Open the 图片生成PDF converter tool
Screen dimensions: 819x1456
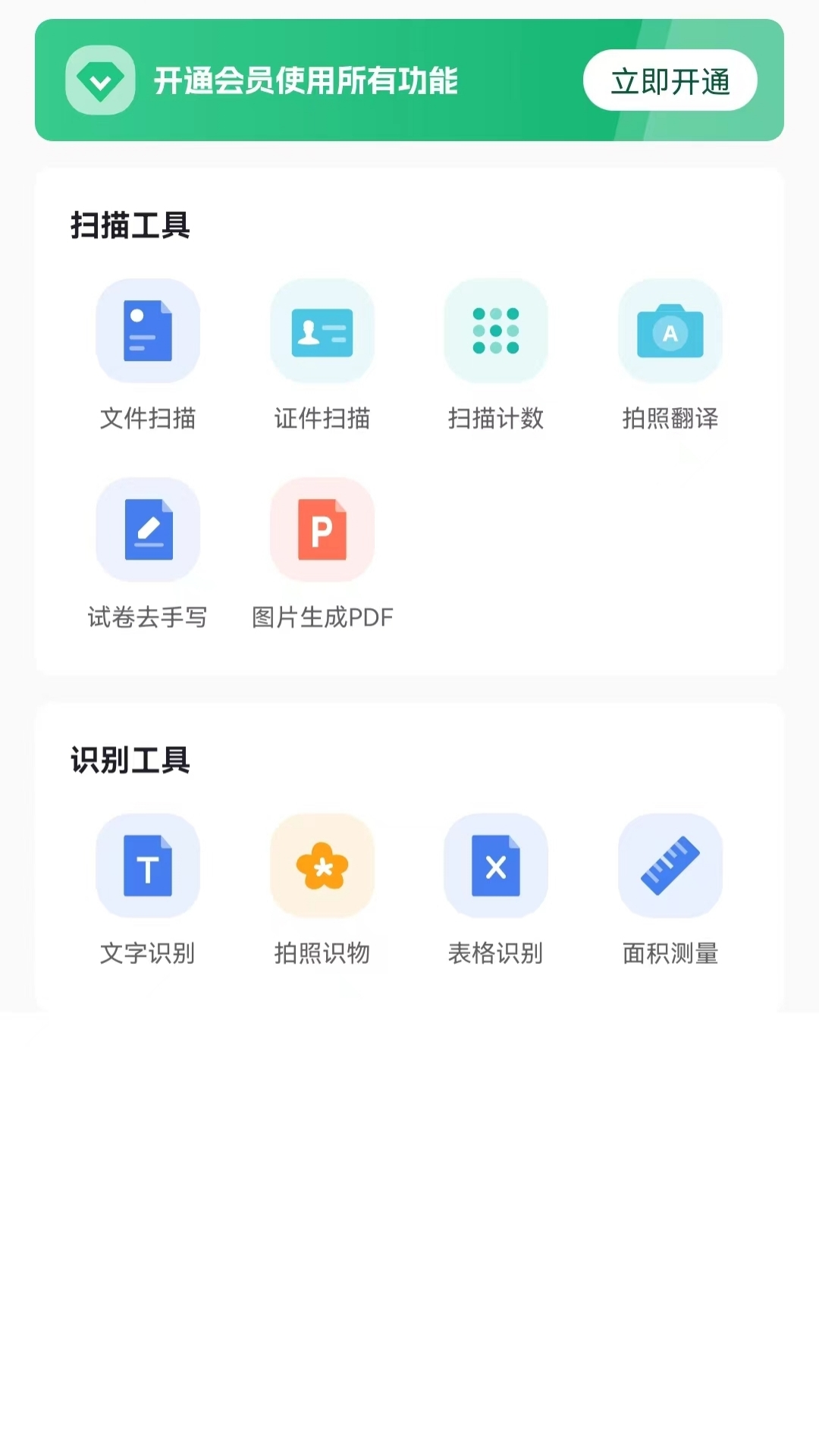322,530
